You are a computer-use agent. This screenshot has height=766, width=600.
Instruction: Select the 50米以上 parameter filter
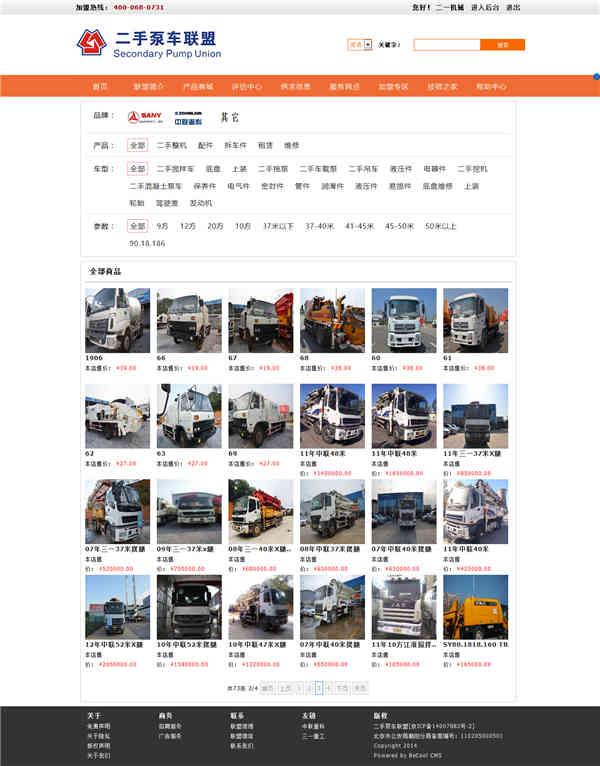(440, 226)
